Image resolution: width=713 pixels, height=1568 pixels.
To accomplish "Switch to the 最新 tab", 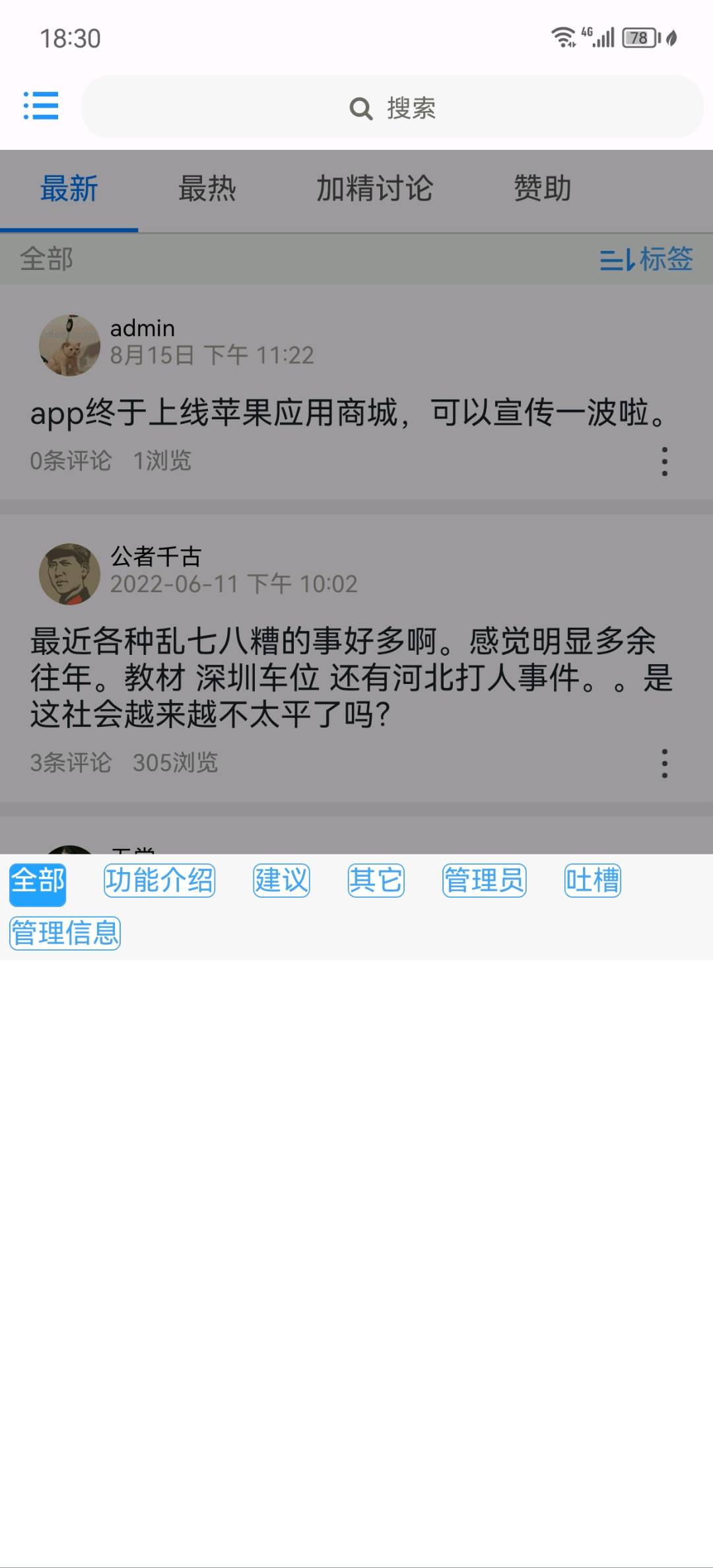I will [x=69, y=189].
